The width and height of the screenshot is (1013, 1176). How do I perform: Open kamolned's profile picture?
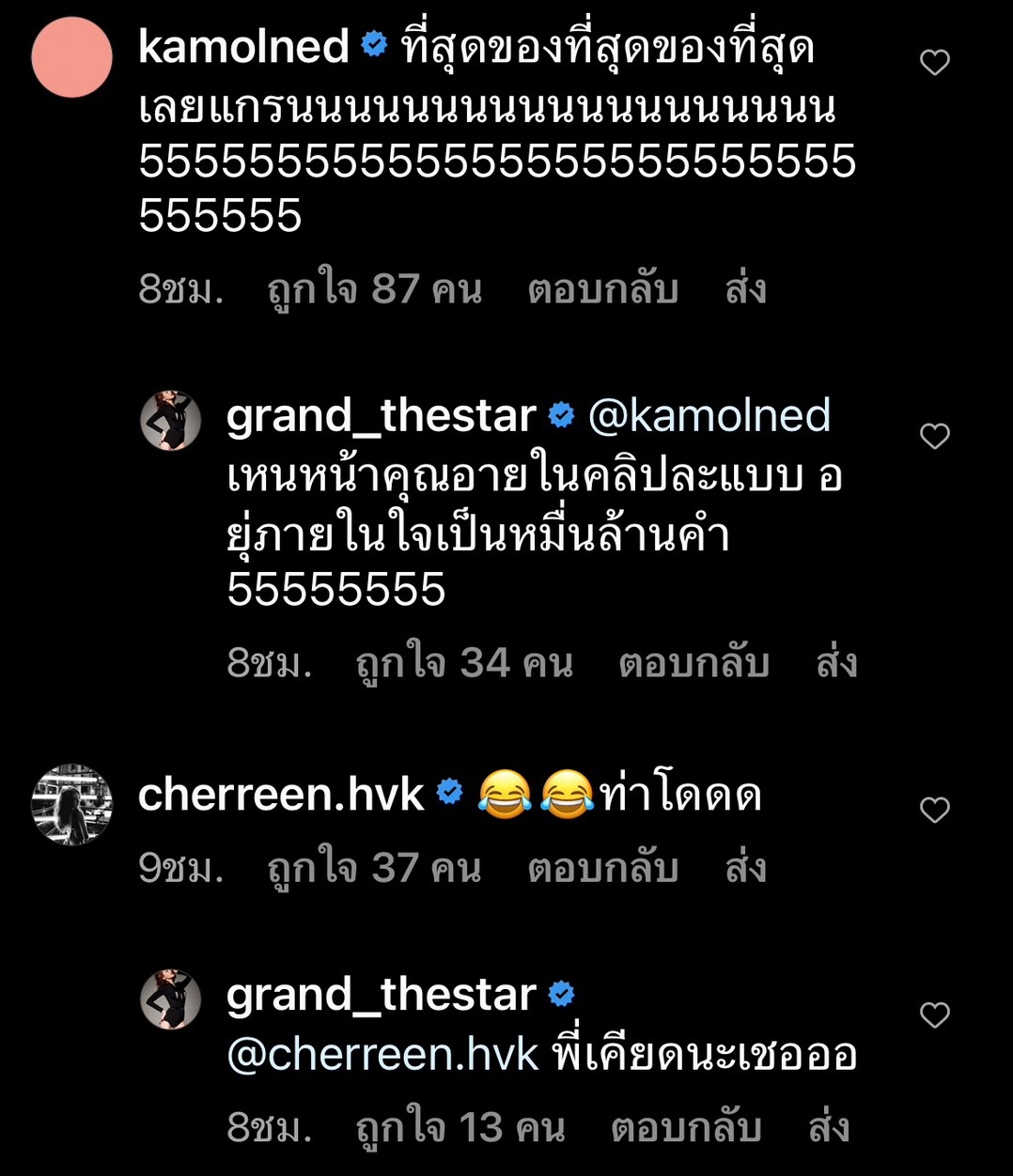[71, 58]
